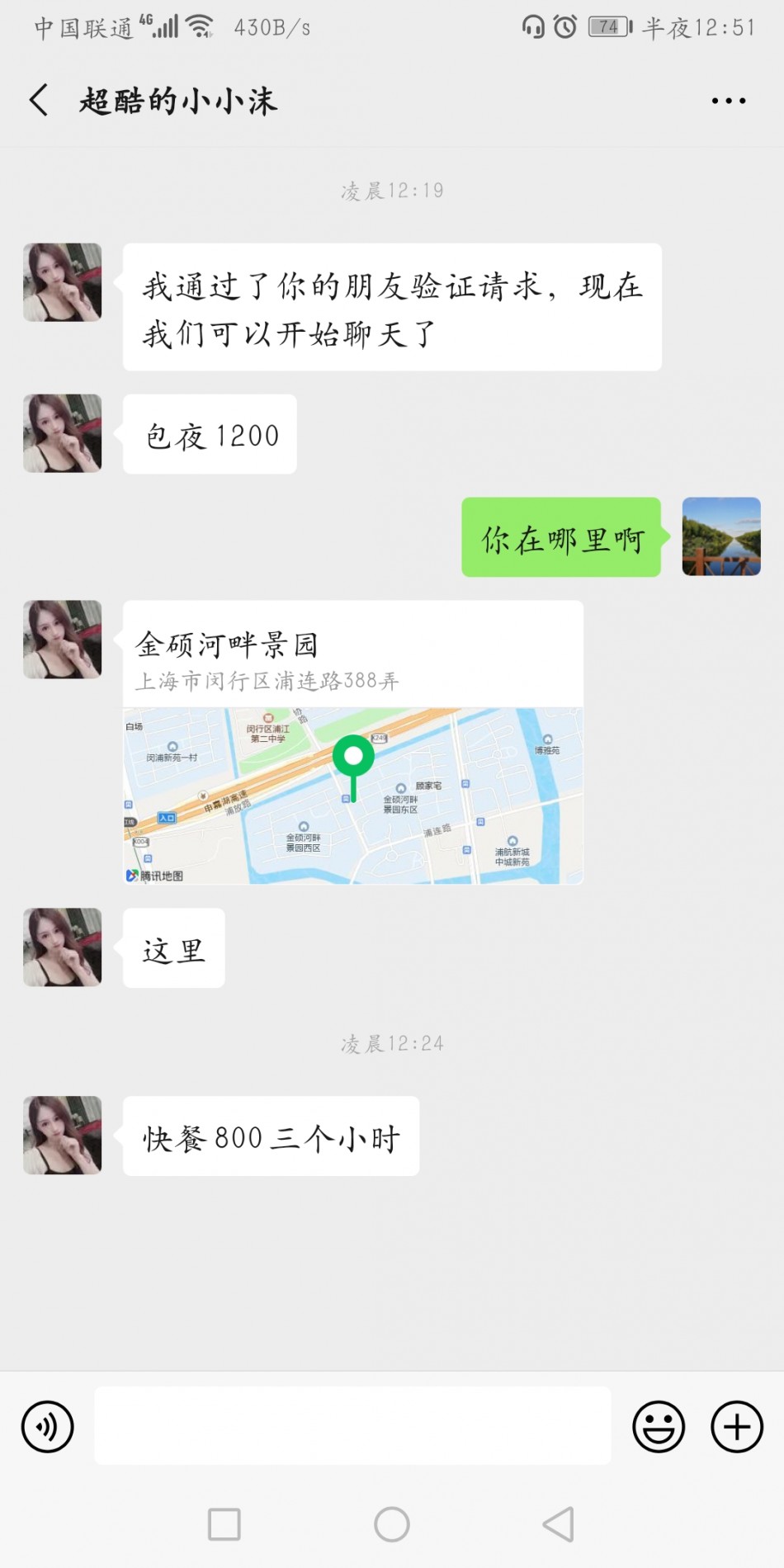Tap the system home button
This screenshot has height=1568, width=784.
pos(392,1524)
